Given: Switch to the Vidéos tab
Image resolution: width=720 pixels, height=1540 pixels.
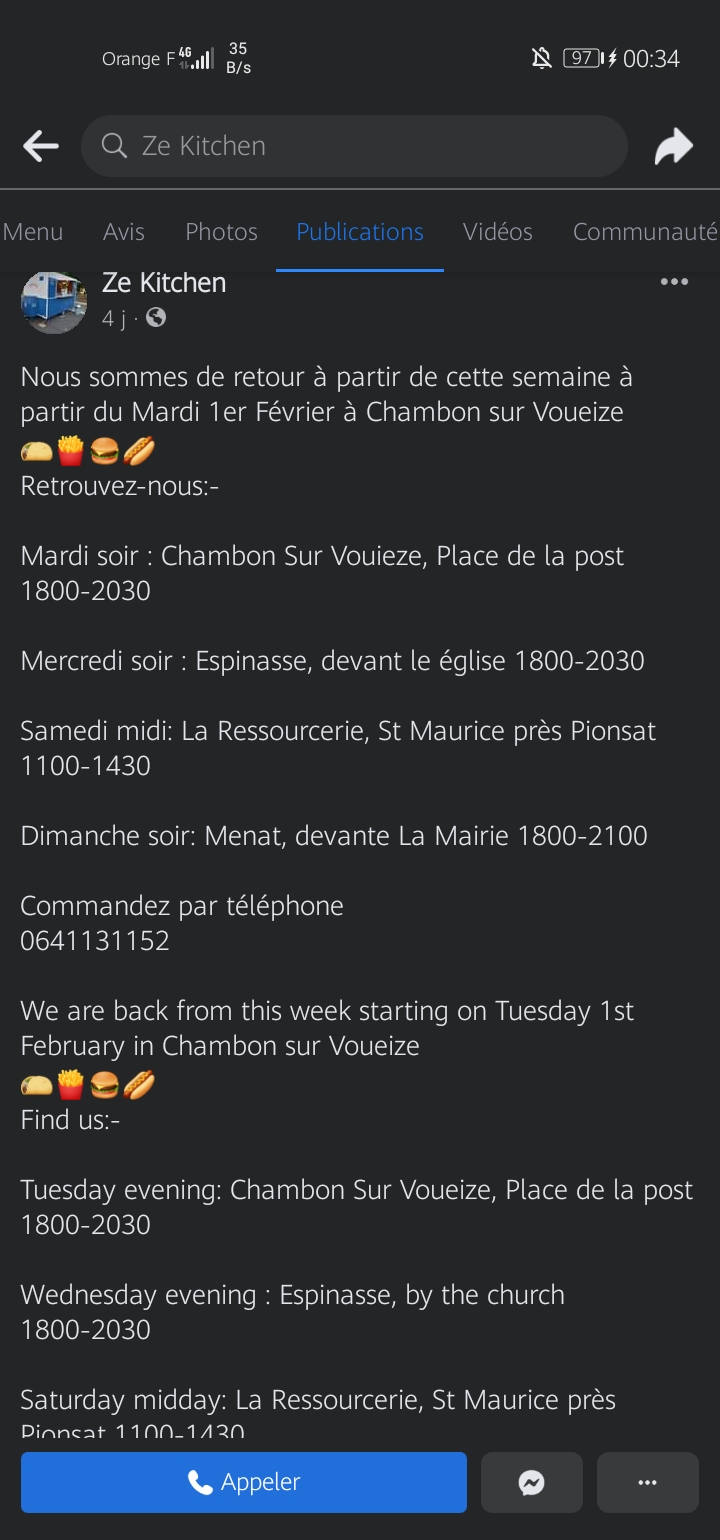Looking at the screenshot, I should click(497, 232).
